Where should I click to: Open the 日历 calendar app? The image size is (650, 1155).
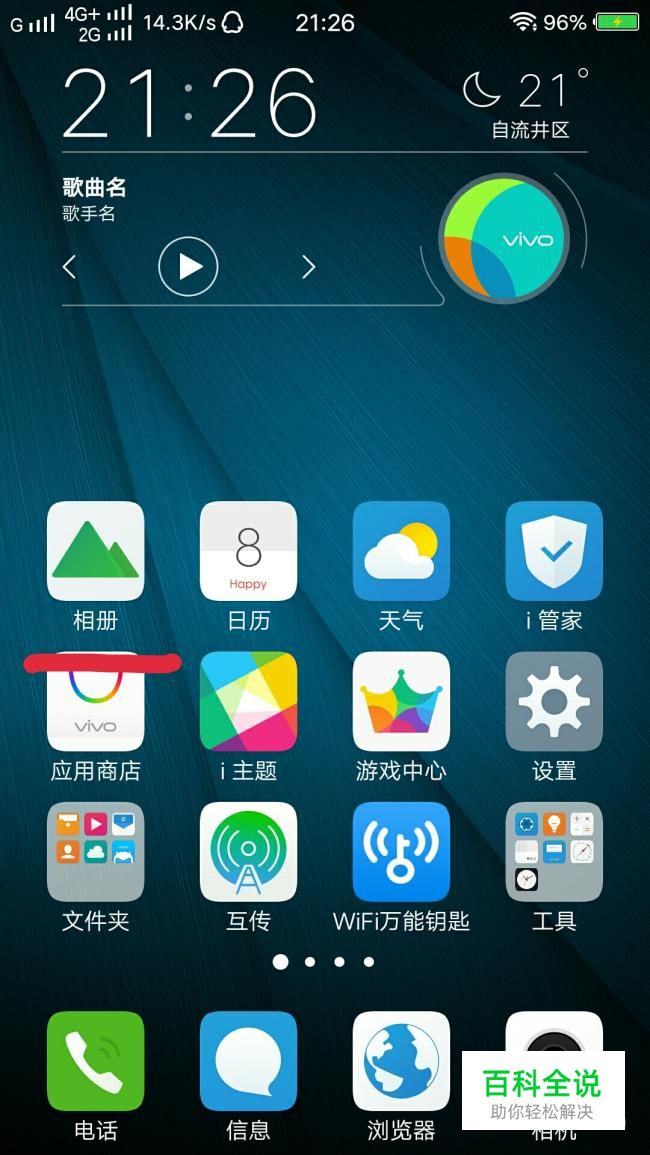tap(248, 551)
